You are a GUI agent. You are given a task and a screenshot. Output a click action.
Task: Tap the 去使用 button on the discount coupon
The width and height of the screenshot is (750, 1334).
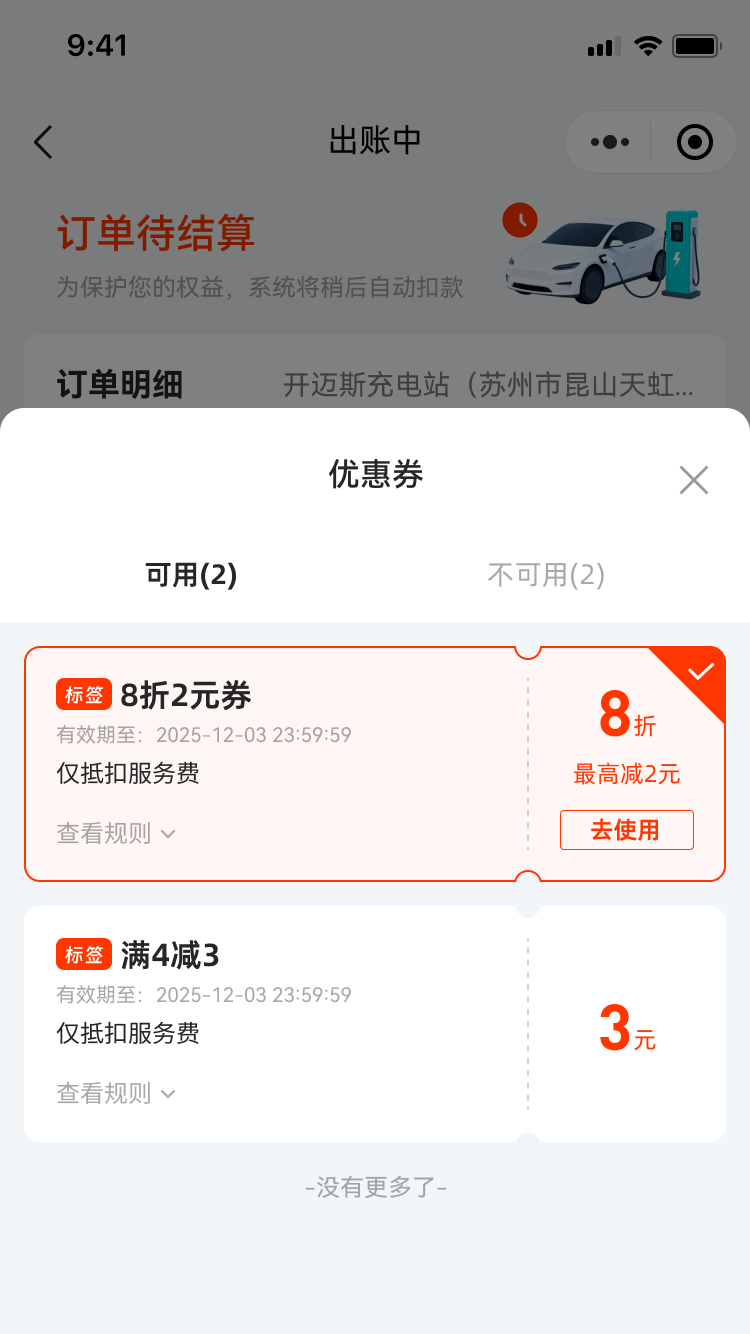click(x=627, y=830)
